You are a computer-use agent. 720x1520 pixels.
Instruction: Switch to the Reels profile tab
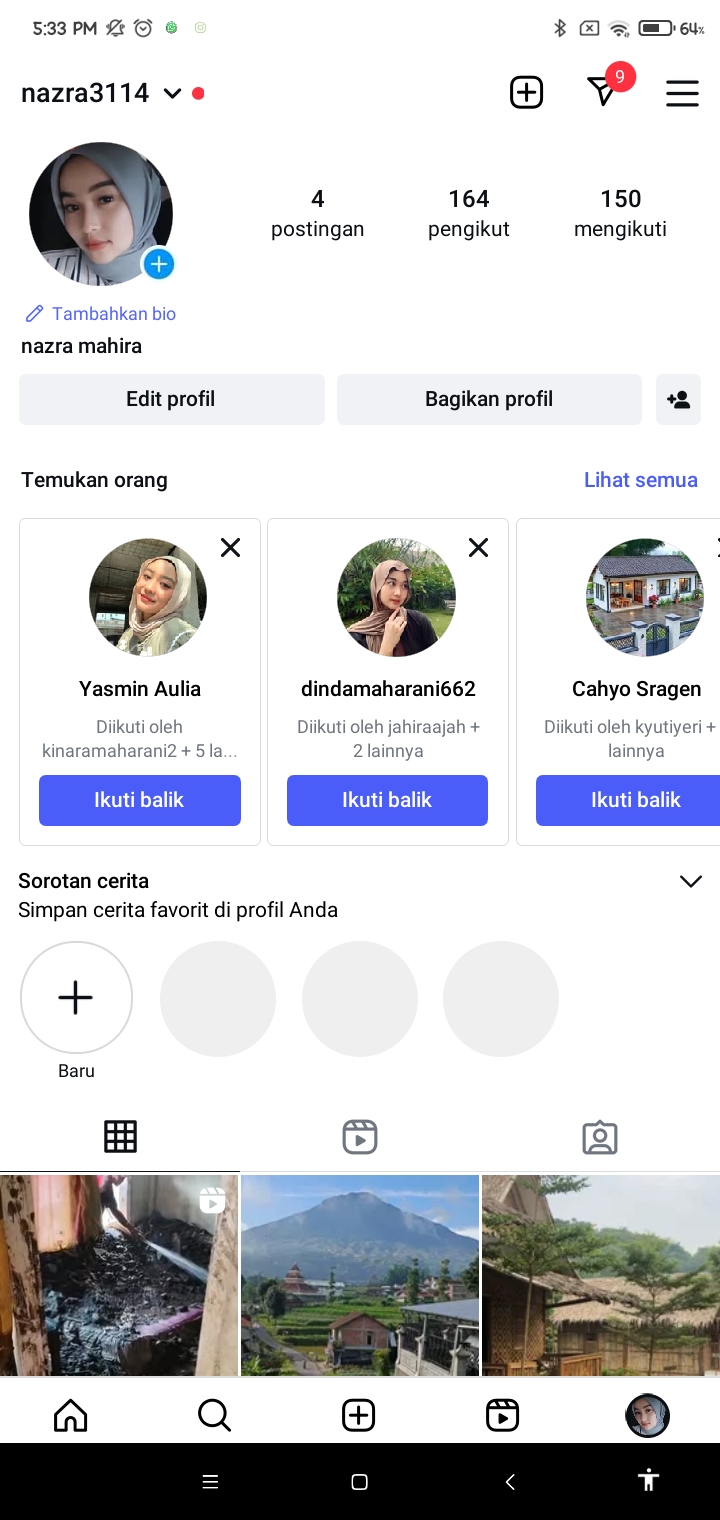(x=360, y=1137)
